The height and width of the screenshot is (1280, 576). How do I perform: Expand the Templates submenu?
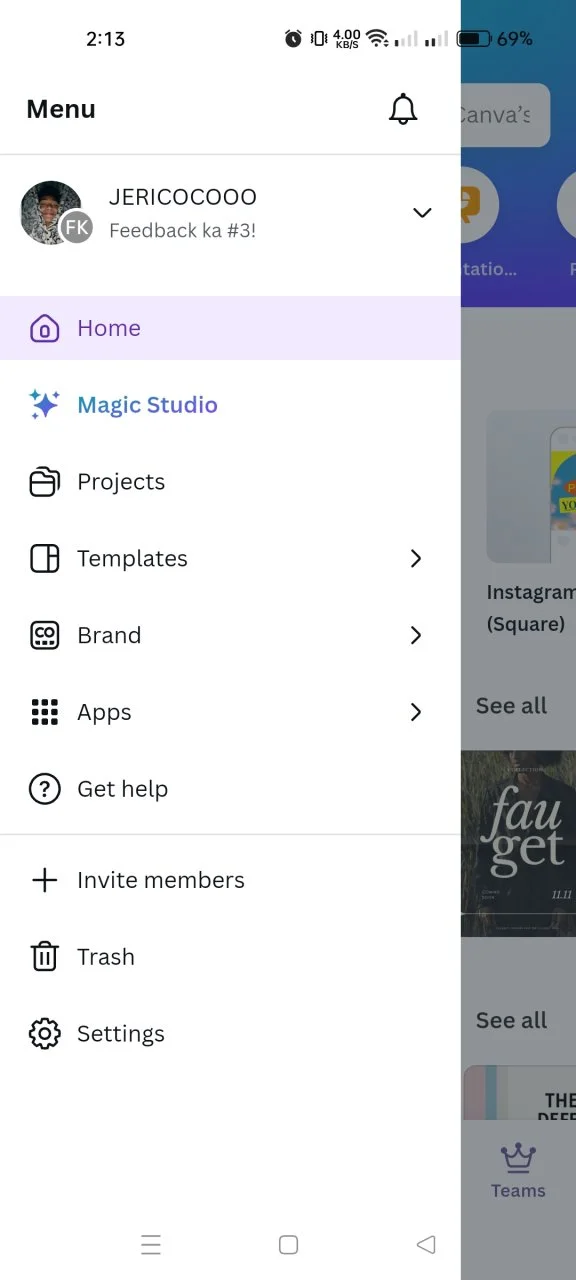tap(230, 559)
